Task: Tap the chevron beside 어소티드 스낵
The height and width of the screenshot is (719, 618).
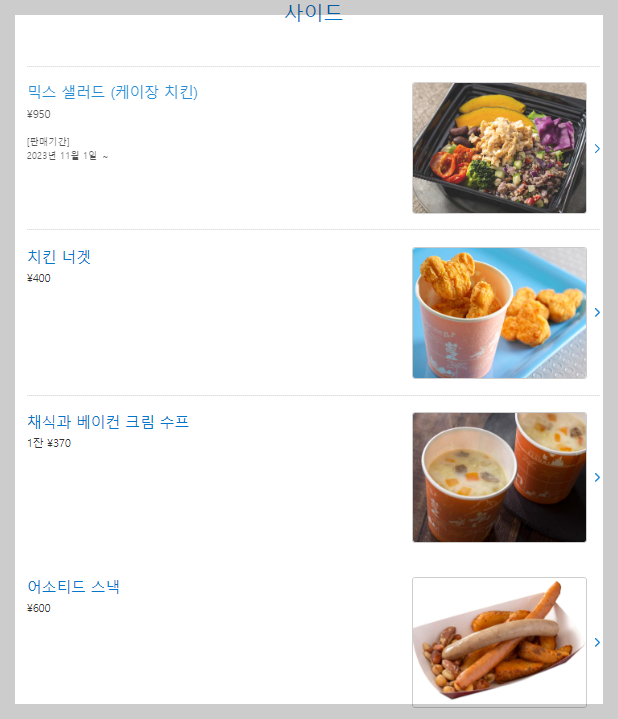Action: [x=597, y=642]
